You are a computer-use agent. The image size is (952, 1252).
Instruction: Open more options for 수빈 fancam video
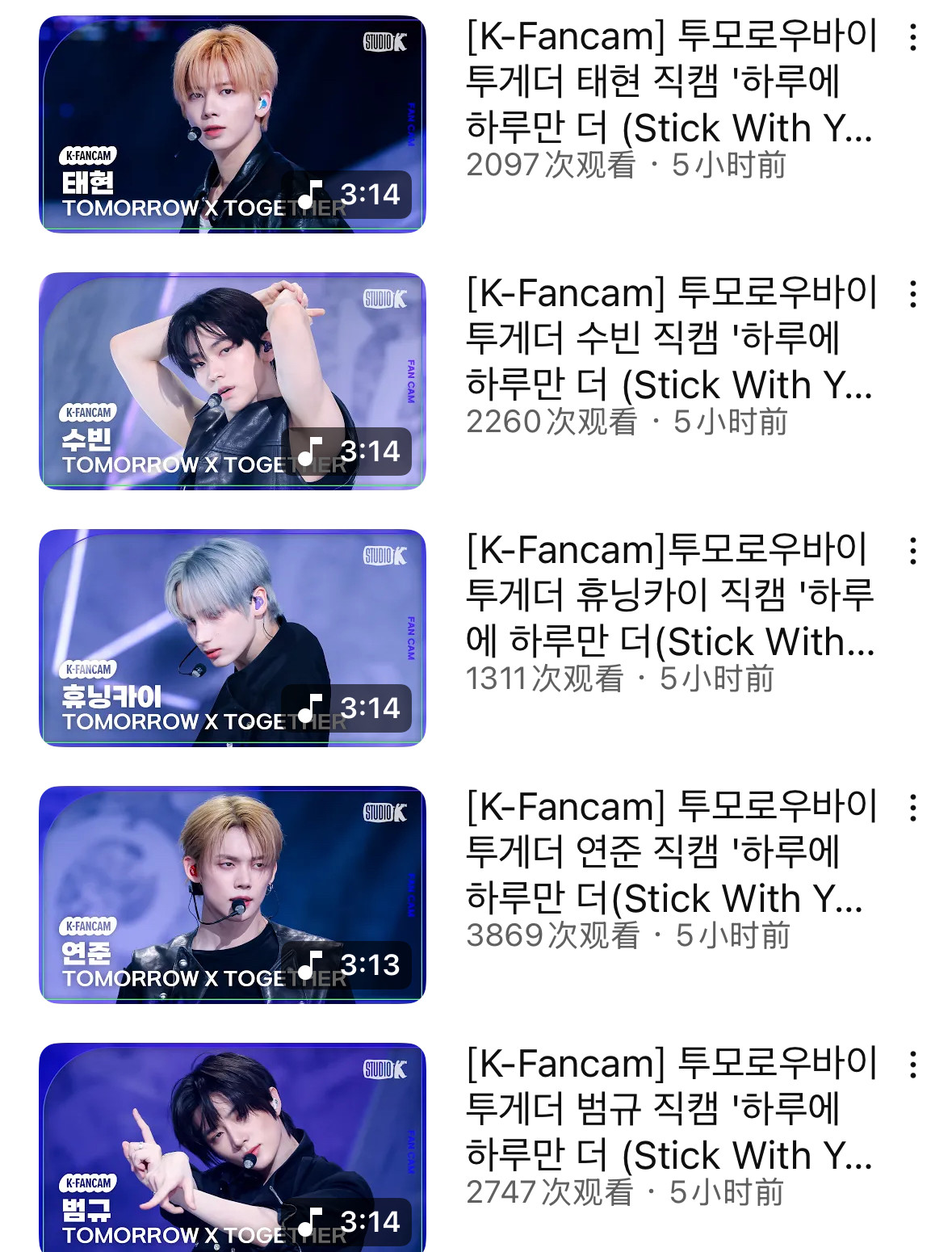click(912, 295)
